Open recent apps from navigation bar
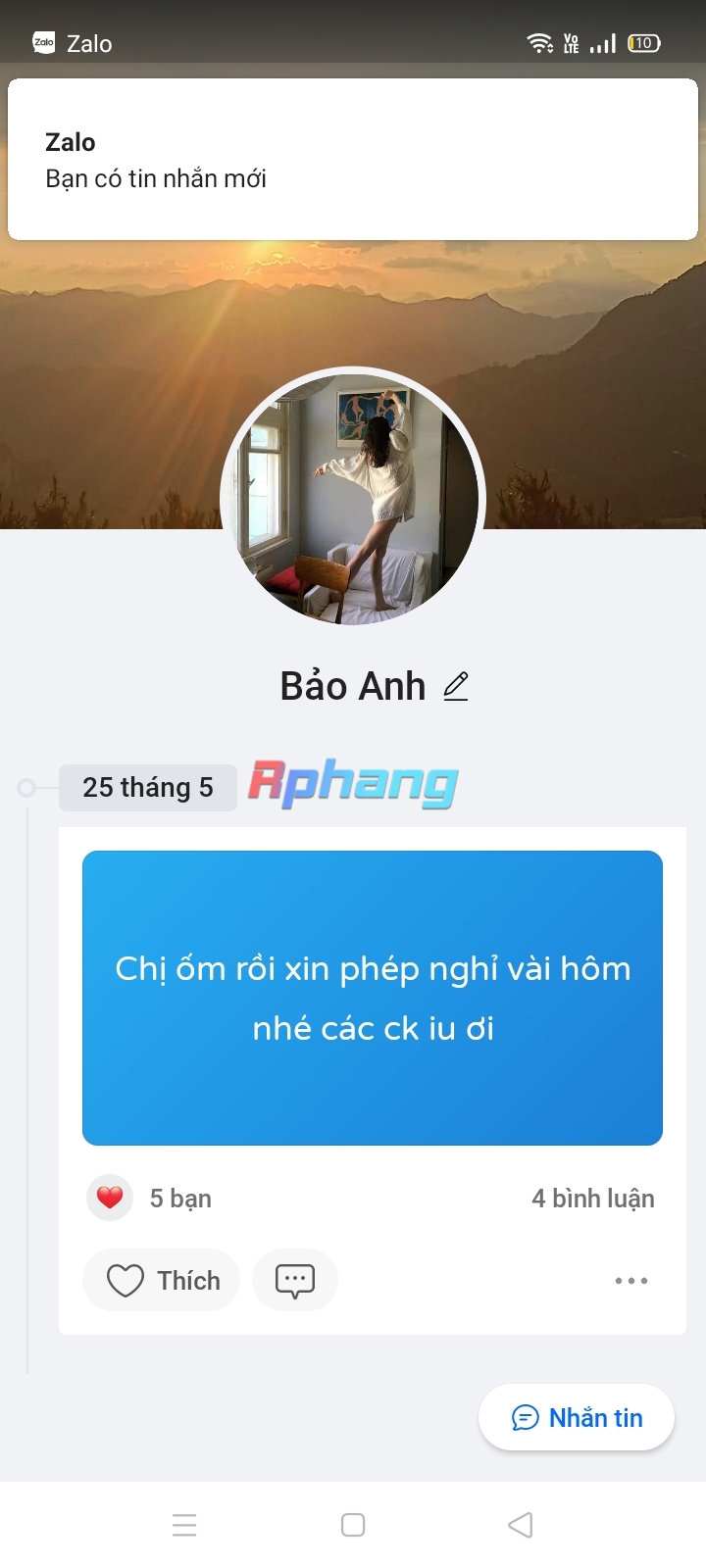Screen dimensions: 706x1568 [184, 1525]
